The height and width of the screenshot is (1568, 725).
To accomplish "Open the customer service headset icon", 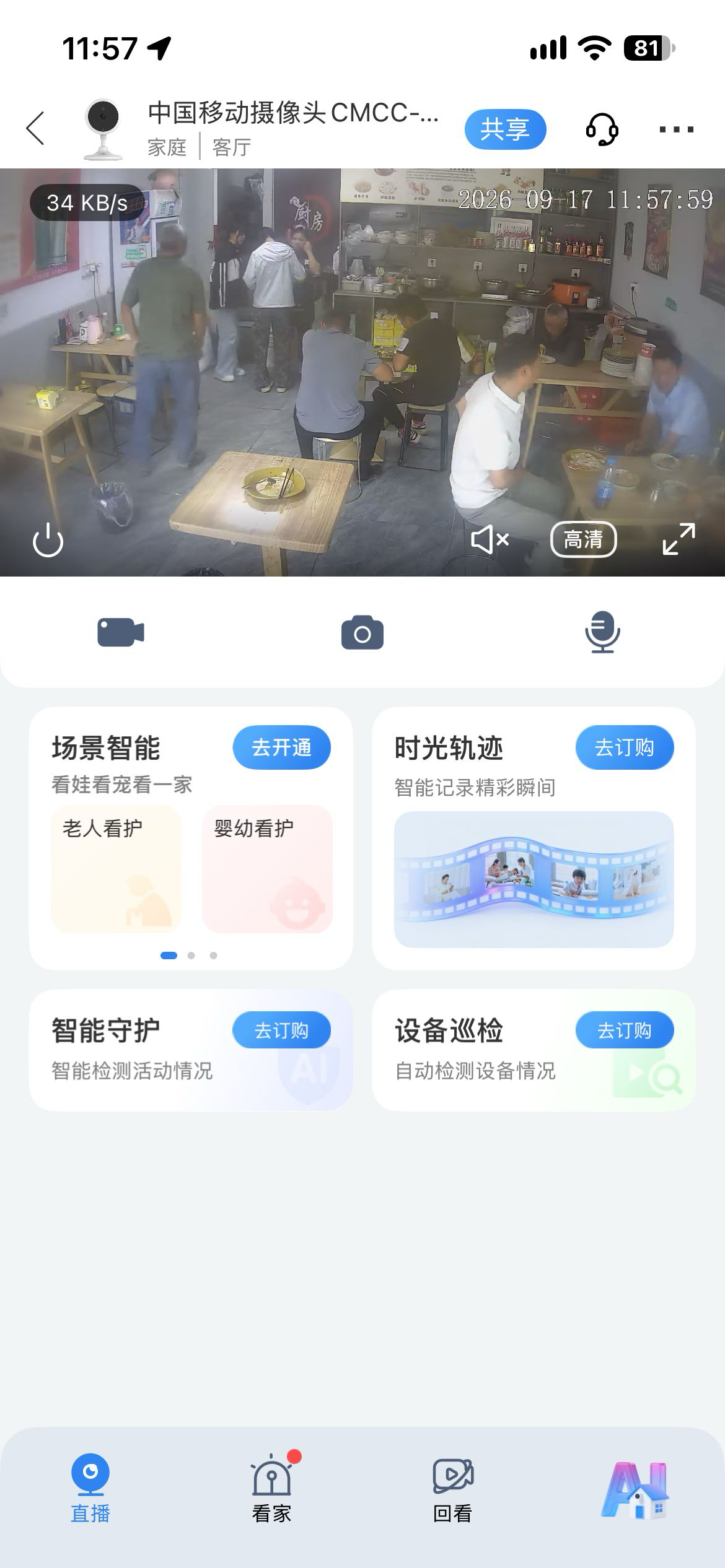I will (x=602, y=129).
